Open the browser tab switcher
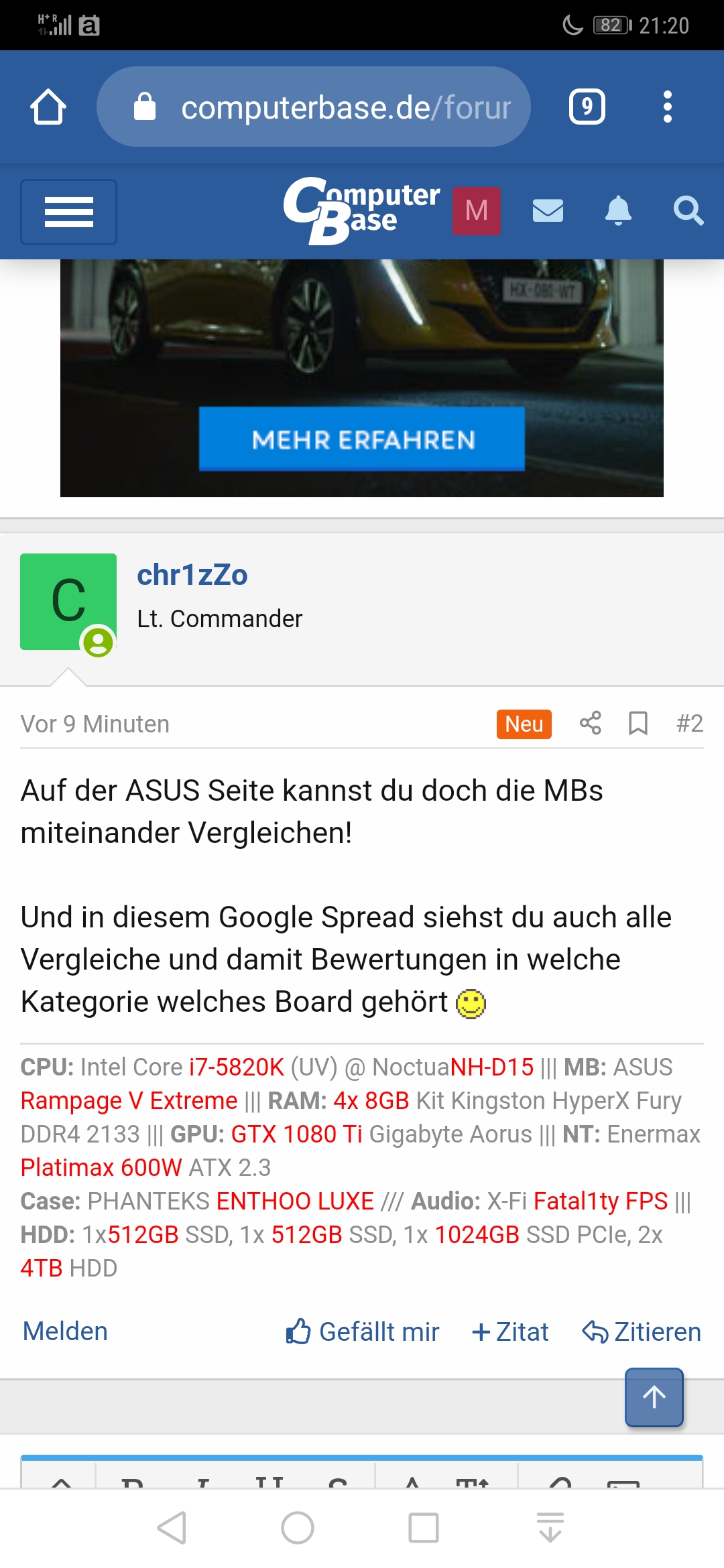This screenshot has height=1568, width=724. pyautogui.click(x=587, y=107)
